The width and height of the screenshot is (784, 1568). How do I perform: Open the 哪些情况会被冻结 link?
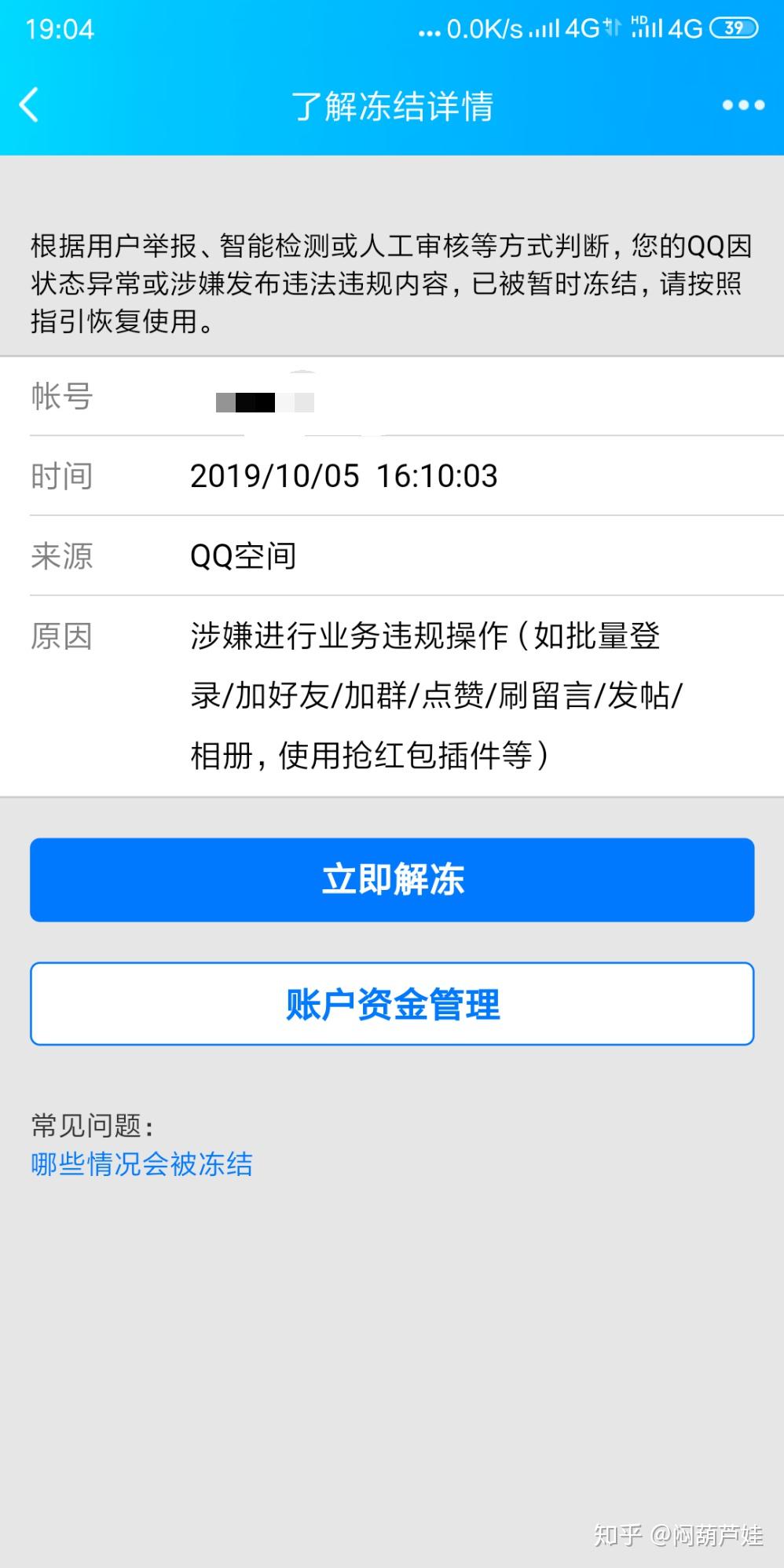point(142,1163)
